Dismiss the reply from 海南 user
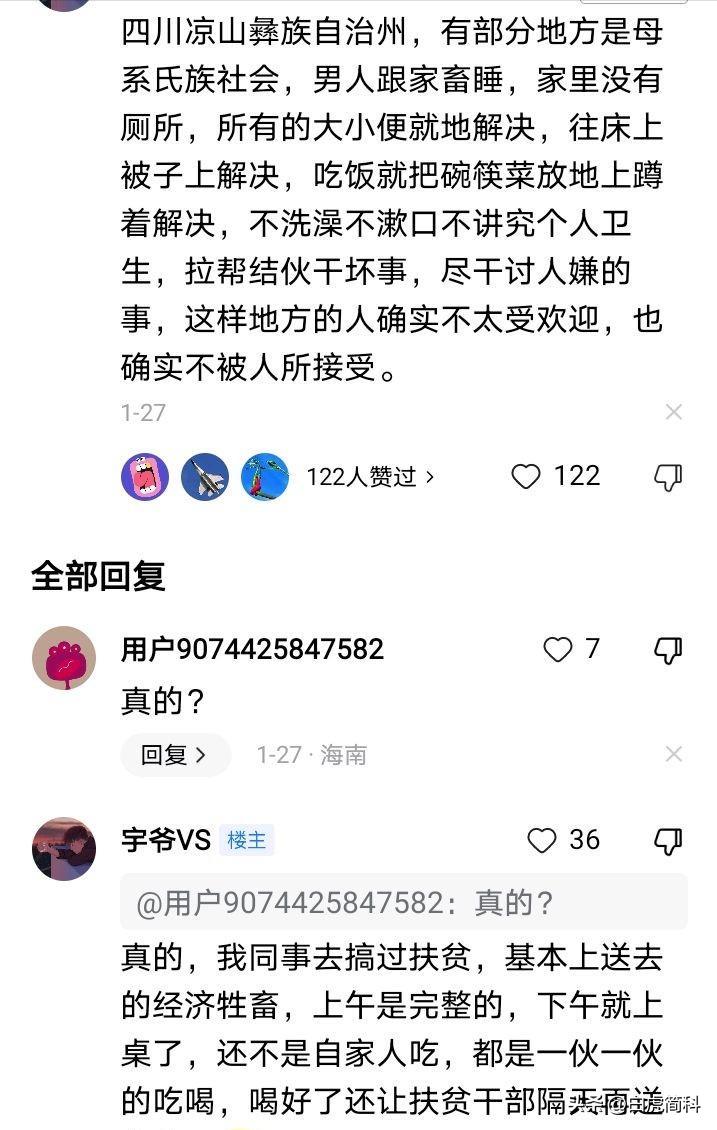717x1130 pixels. click(x=674, y=755)
